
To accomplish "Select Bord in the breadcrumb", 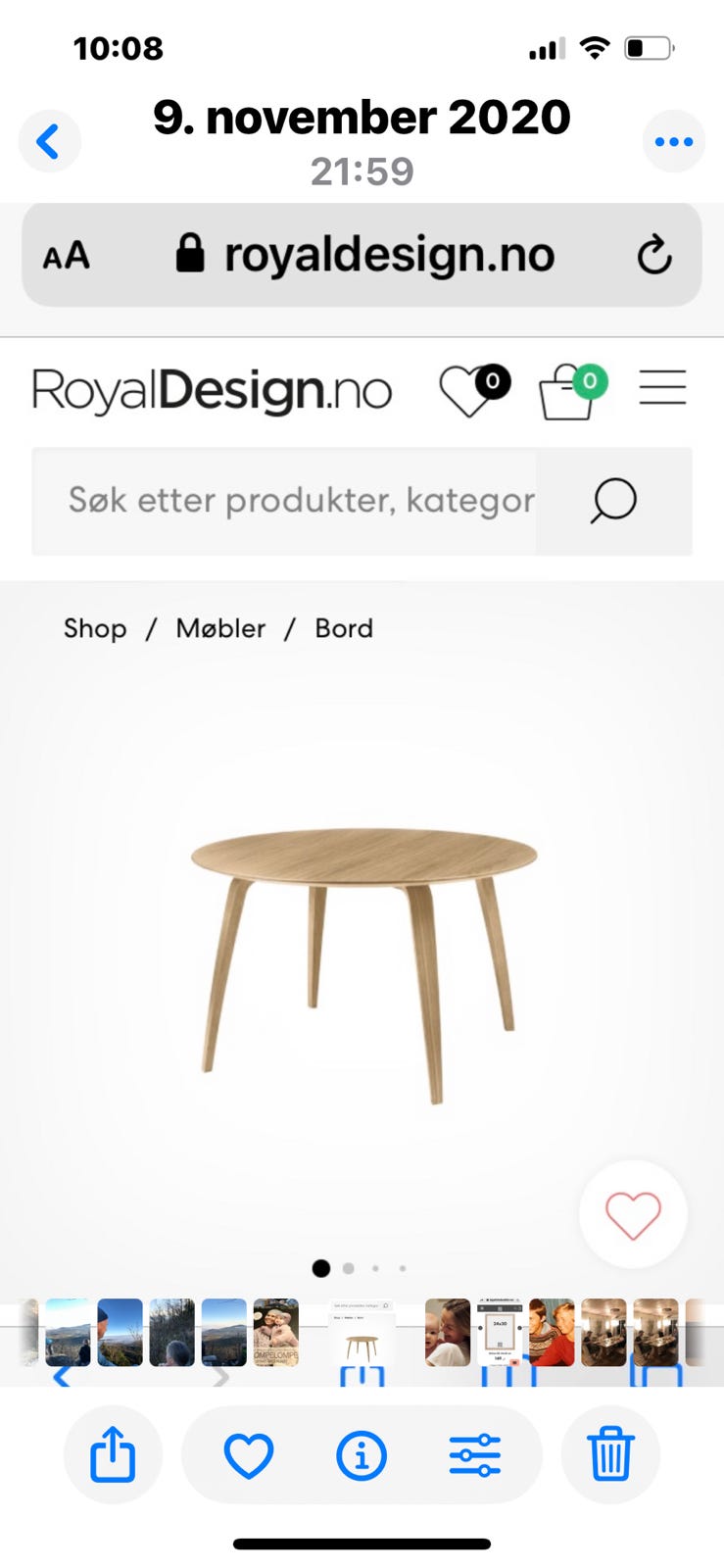I will tap(344, 628).
